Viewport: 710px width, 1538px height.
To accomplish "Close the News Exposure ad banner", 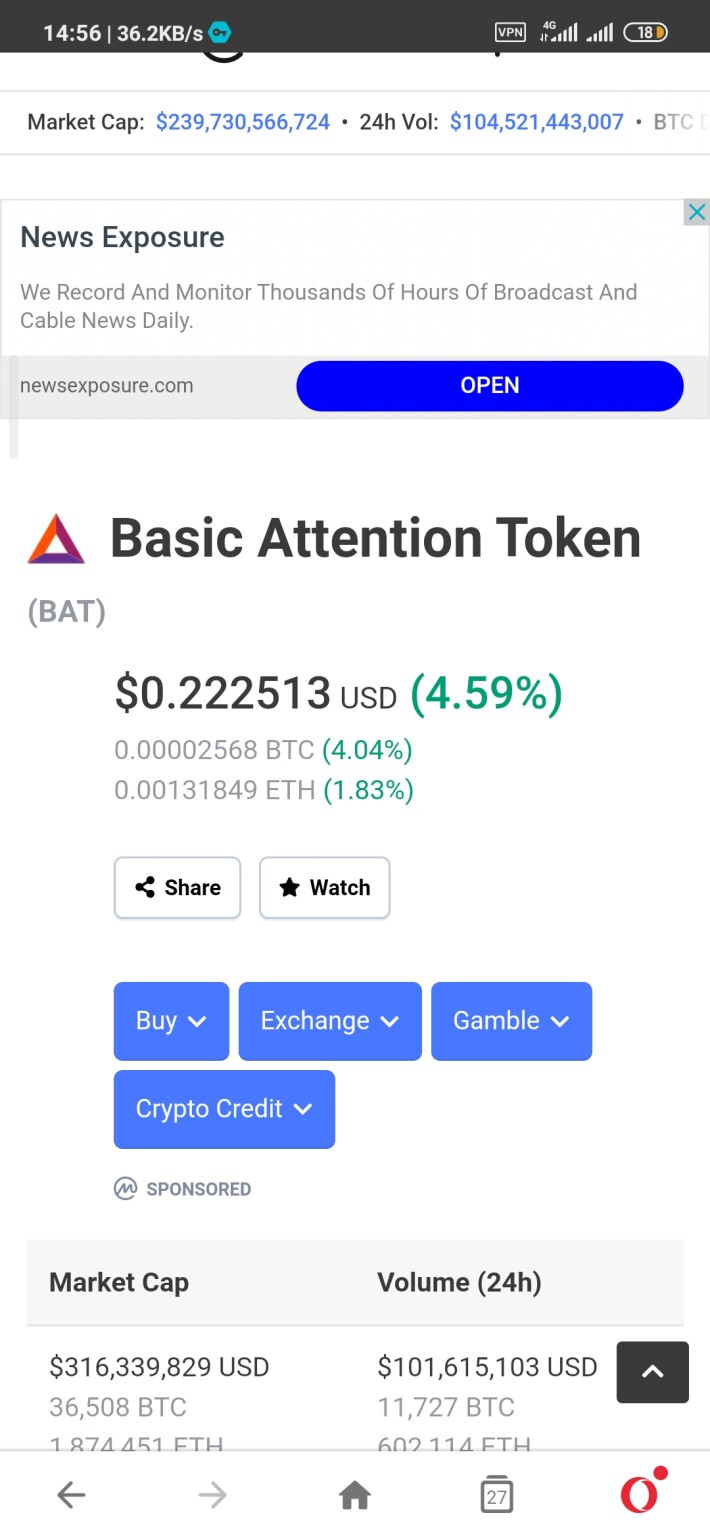I will point(697,212).
